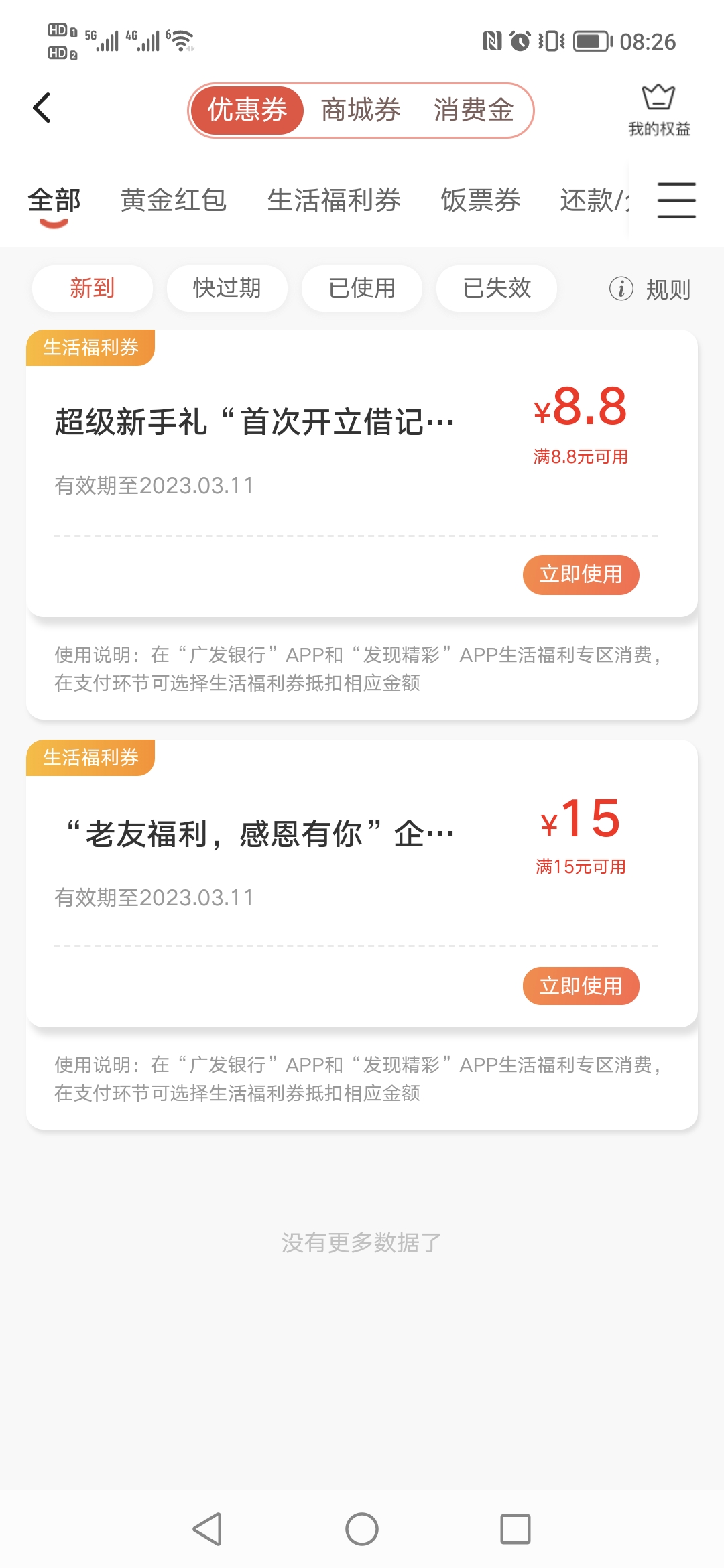Image resolution: width=724 pixels, height=1568 pixels.
Task: Tap the system home button
Action: click(362, 1529)
